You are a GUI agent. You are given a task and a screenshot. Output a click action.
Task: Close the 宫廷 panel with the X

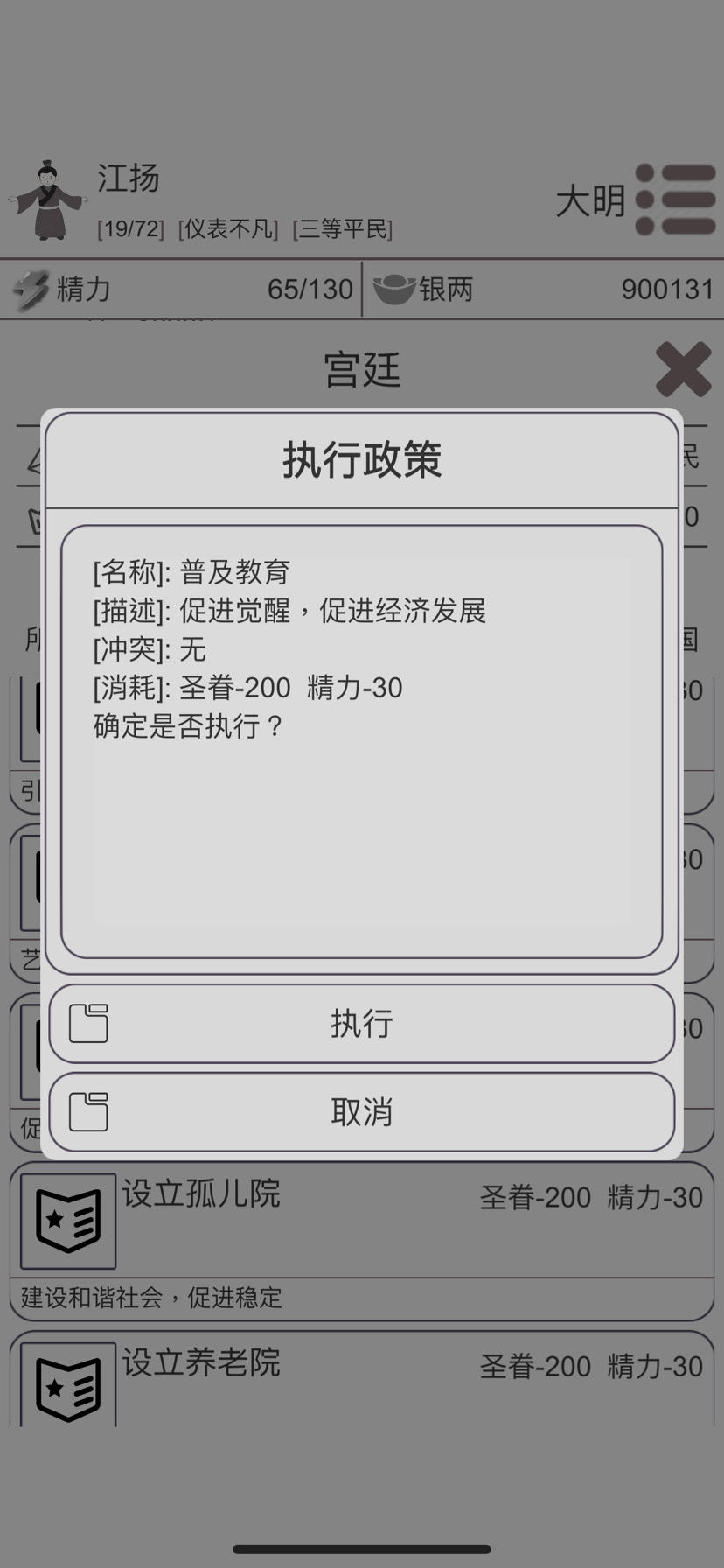pyautogui.click(x=683, y=369)
